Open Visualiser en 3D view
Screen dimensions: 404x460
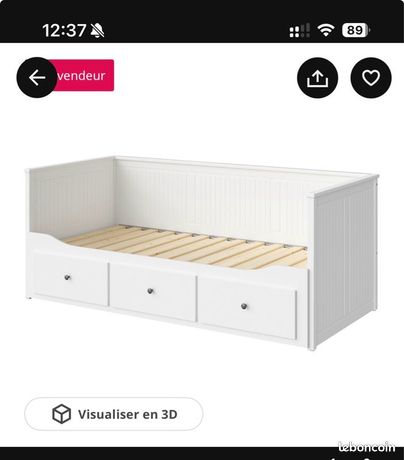114,414
